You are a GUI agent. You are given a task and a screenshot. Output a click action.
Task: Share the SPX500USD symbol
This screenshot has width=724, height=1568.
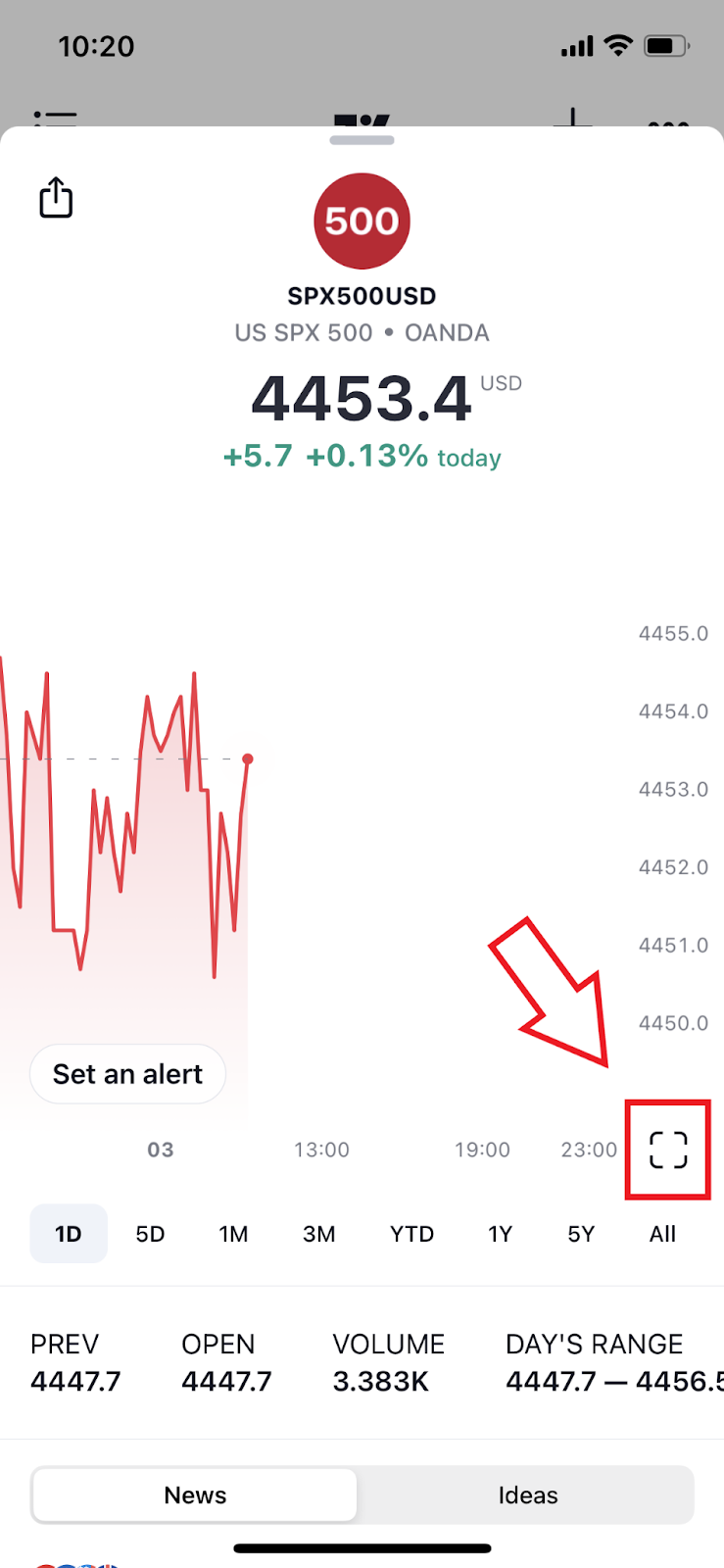point(56,198)
